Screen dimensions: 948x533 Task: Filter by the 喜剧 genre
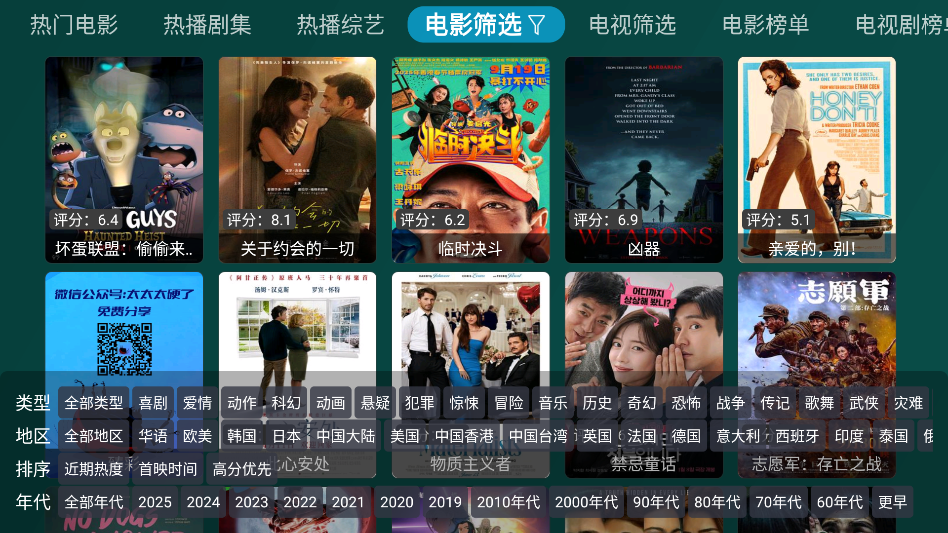pos(153,403)
